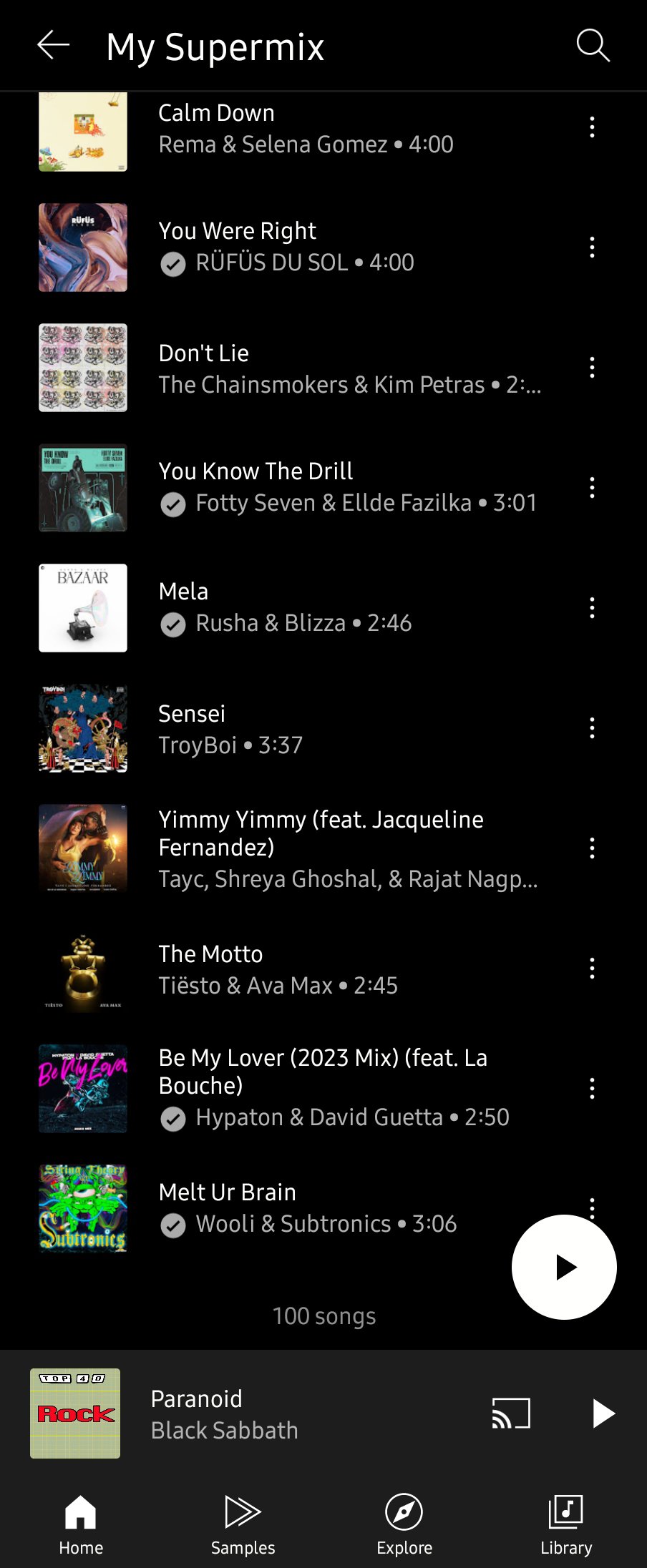Play Be My Lover (2023 Mix)
The image size is (647, 1568).
(322, 1087)
